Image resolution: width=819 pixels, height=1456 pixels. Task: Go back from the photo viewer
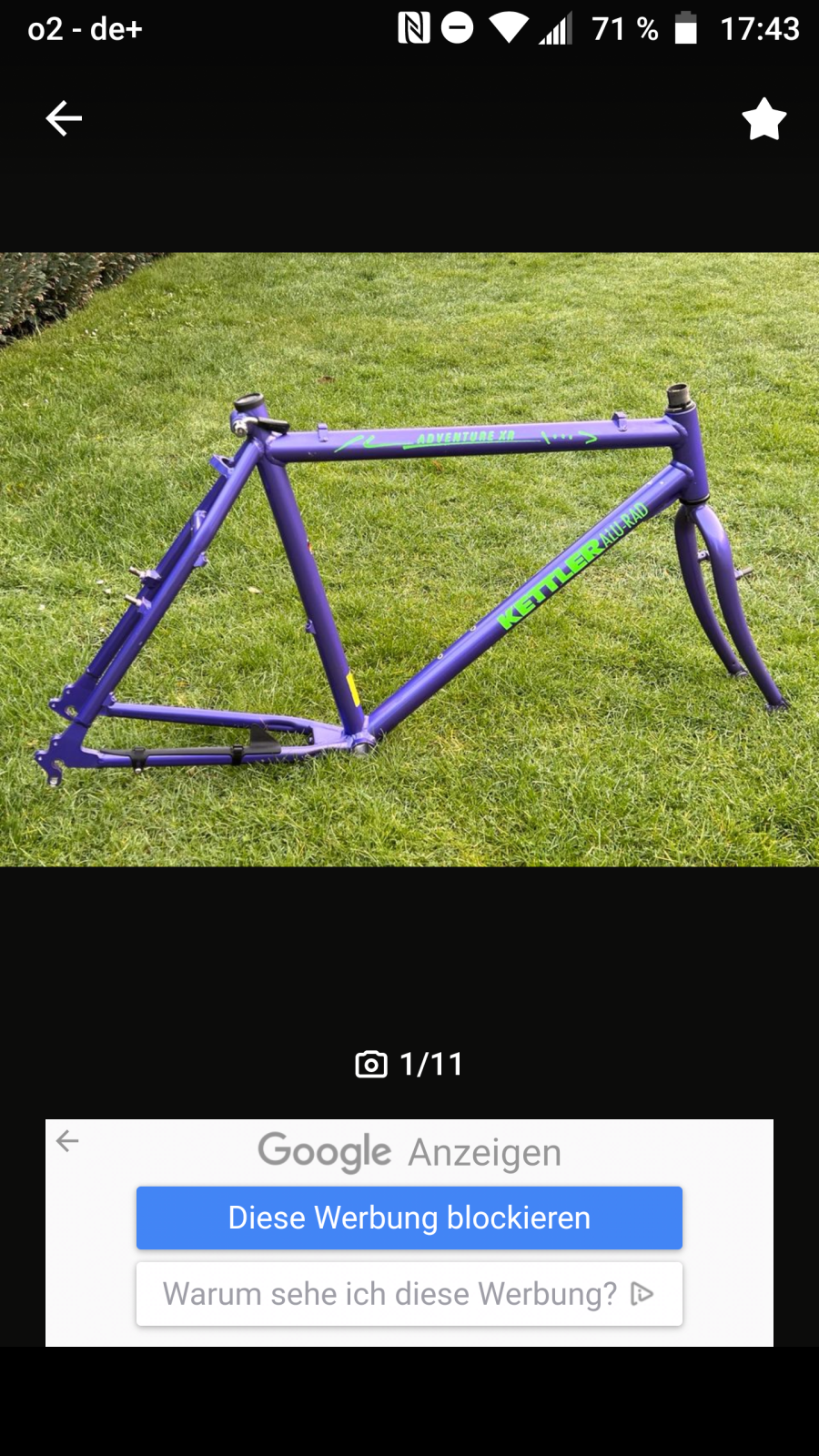coord(64,118)
